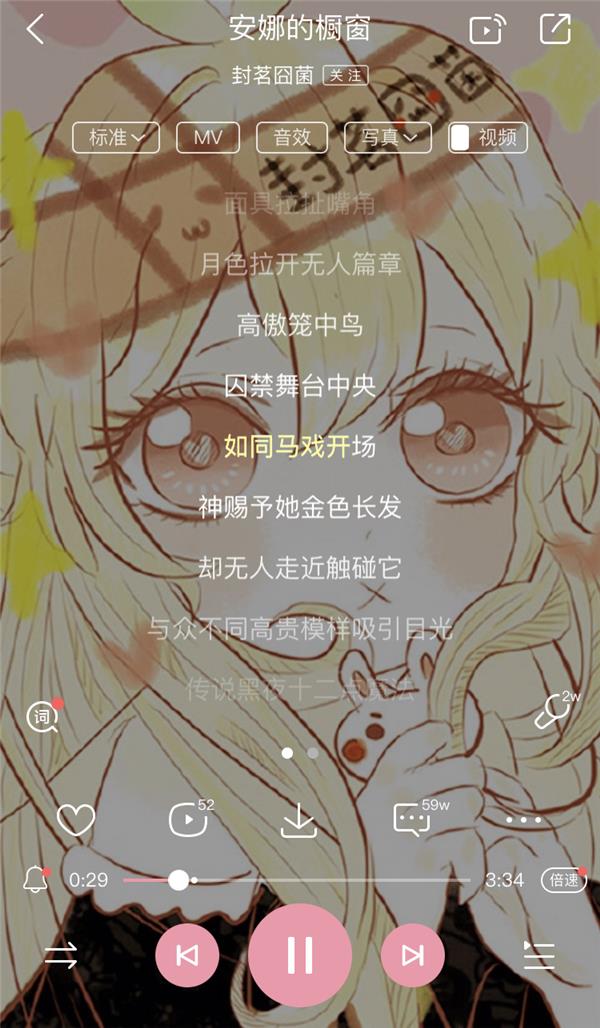The width and height of the screenshot is (600, 1028).
Task: Open the related videos icon showing 52
Action: [x=188, y=820]
